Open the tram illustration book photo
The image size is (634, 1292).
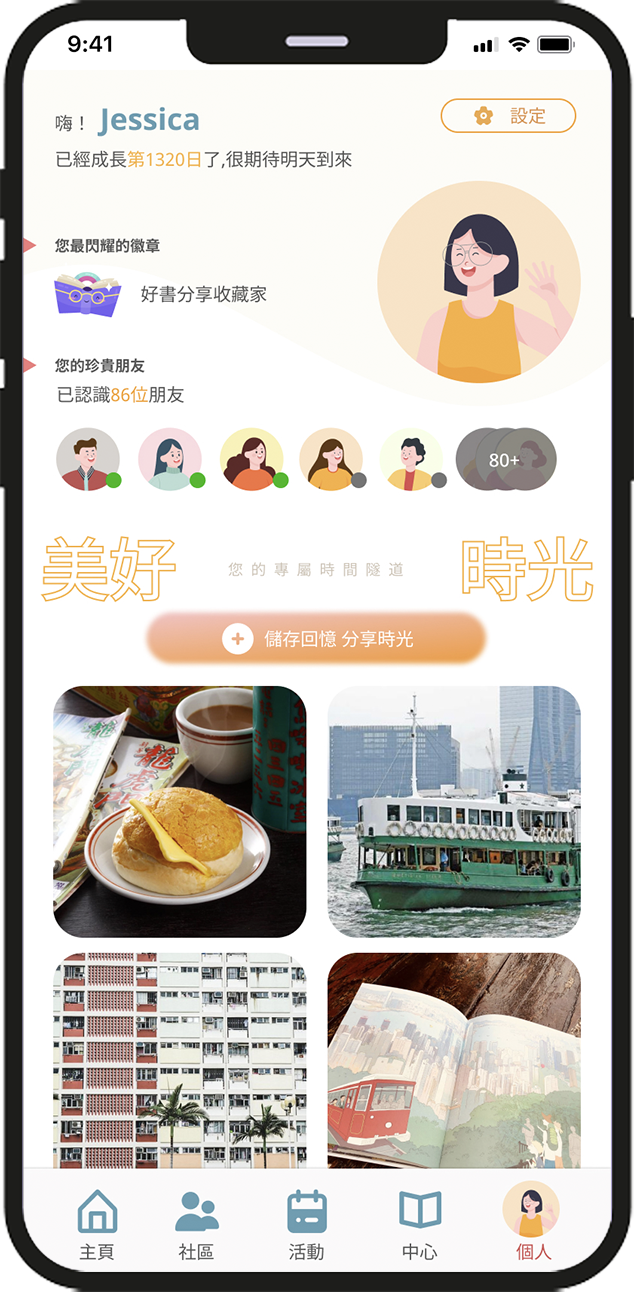click(454, 1058)
